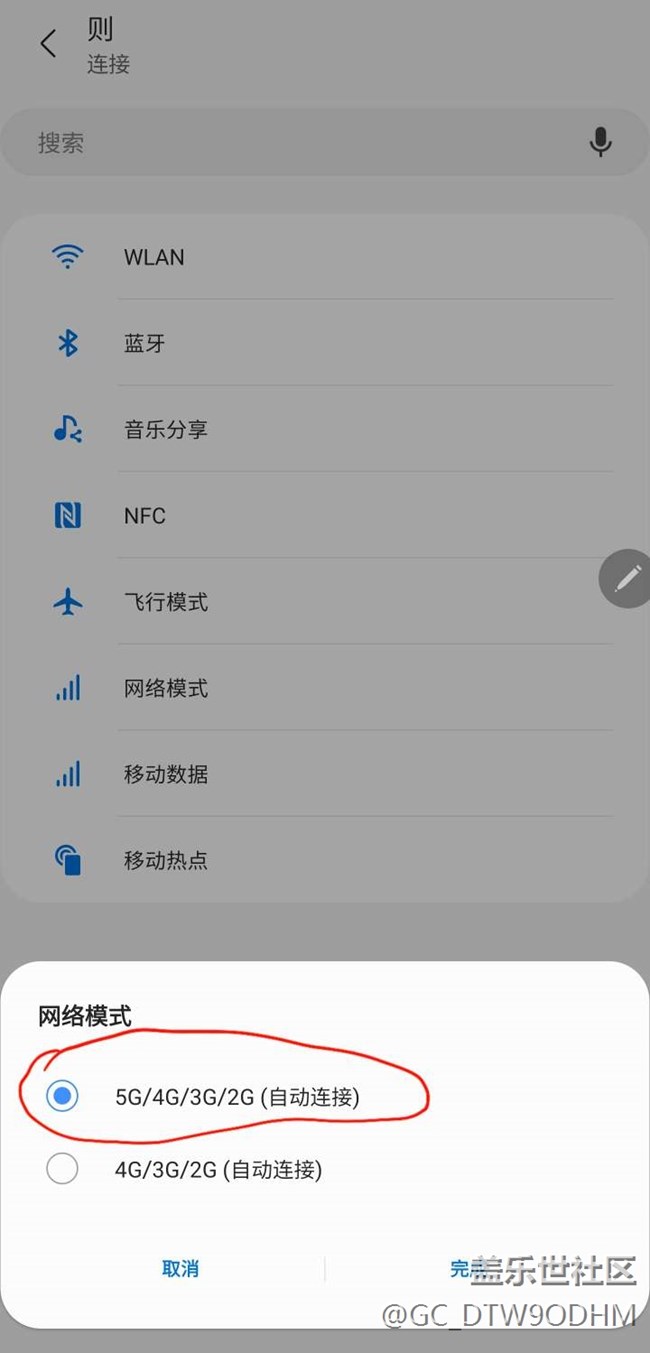Go back using the top-left arrow
Screen dimensions: 650x1353
(48, 44)
